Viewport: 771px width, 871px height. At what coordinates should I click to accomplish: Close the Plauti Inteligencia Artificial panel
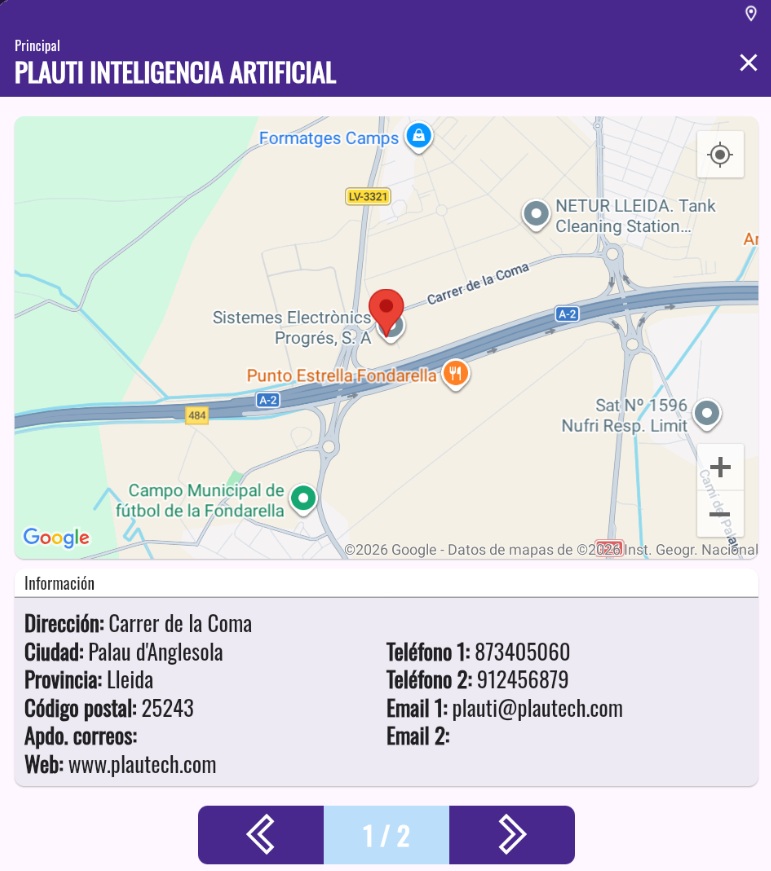[x=748, y=63]
